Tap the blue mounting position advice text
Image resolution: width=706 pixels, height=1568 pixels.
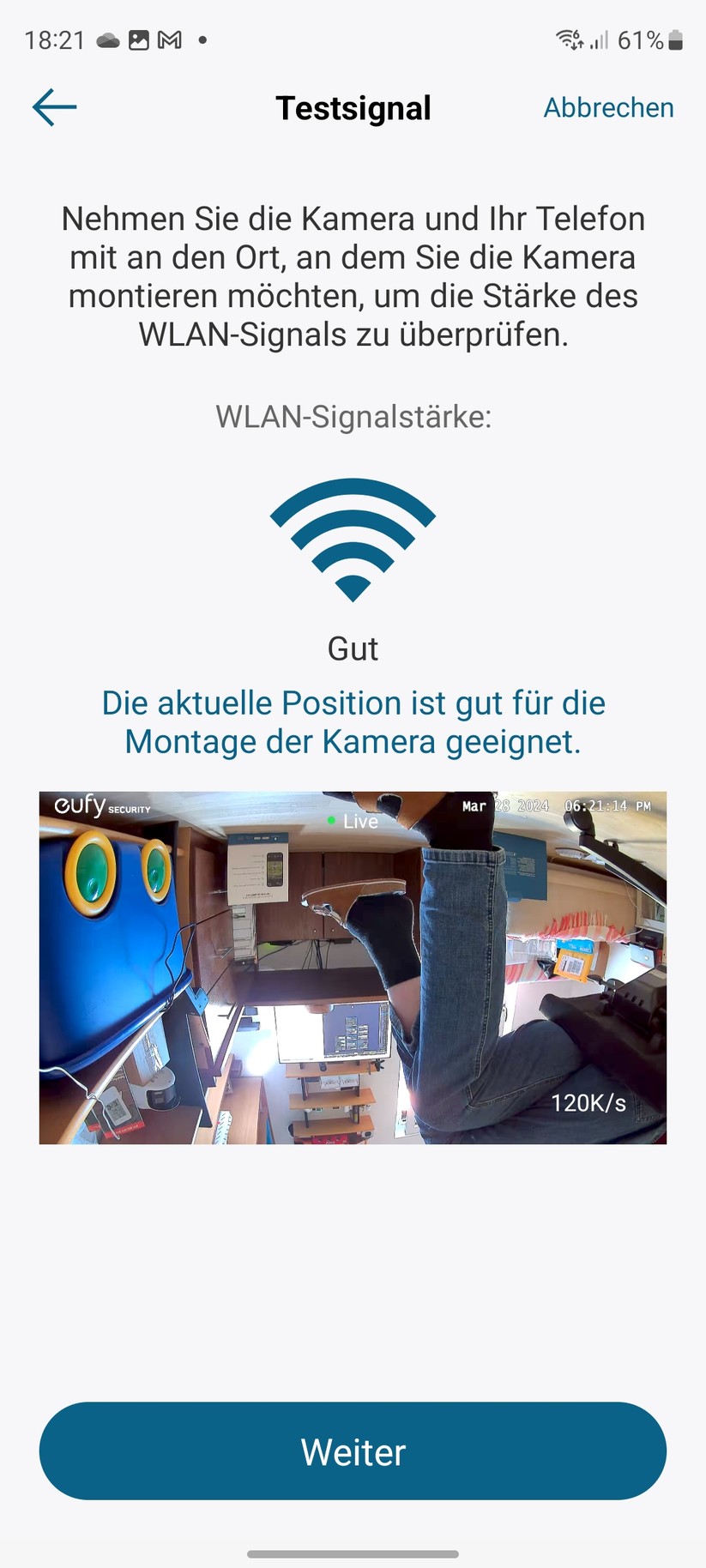tap(353, 721)
